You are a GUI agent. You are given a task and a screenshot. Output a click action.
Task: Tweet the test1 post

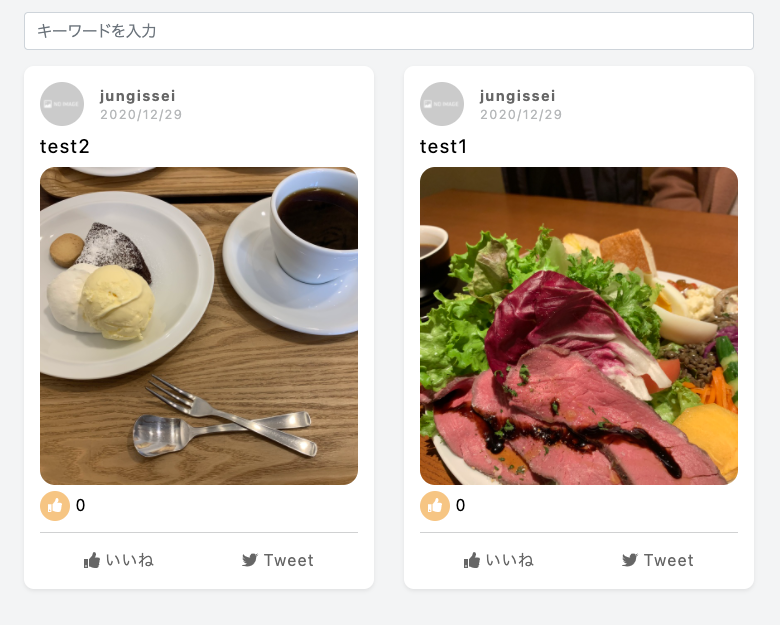[x=658, y=560]
